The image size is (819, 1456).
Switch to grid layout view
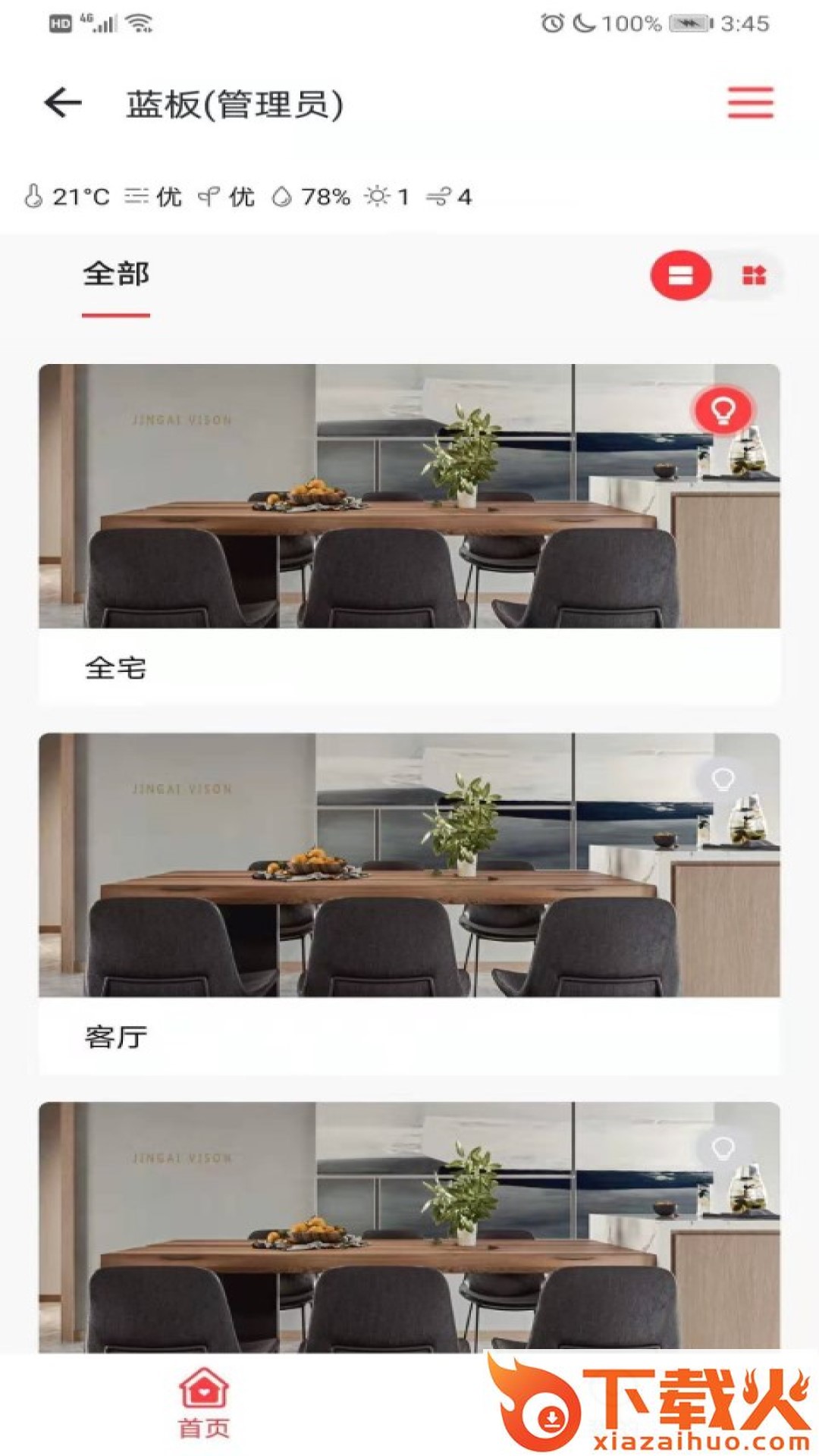coord(753,275)
